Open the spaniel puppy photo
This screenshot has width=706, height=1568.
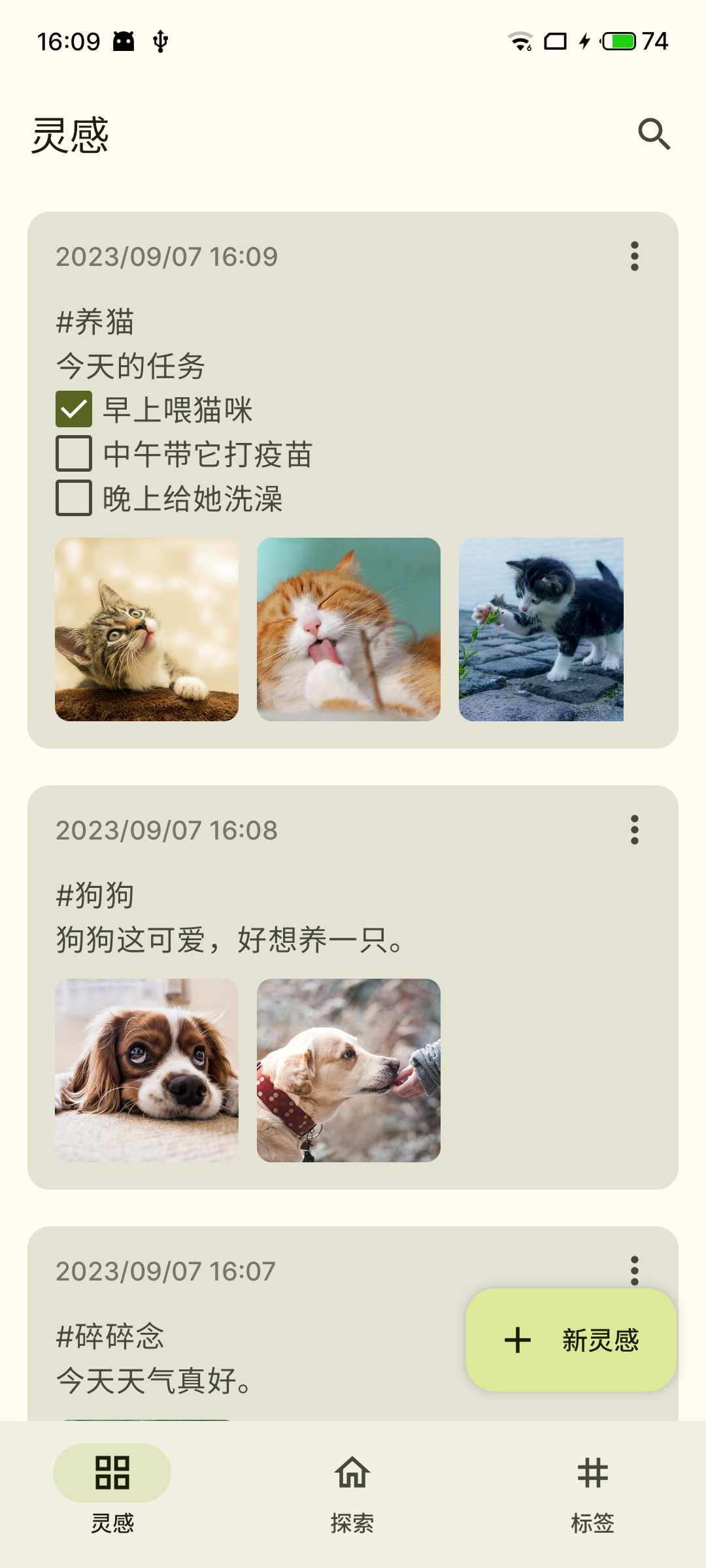[146, 1070]
